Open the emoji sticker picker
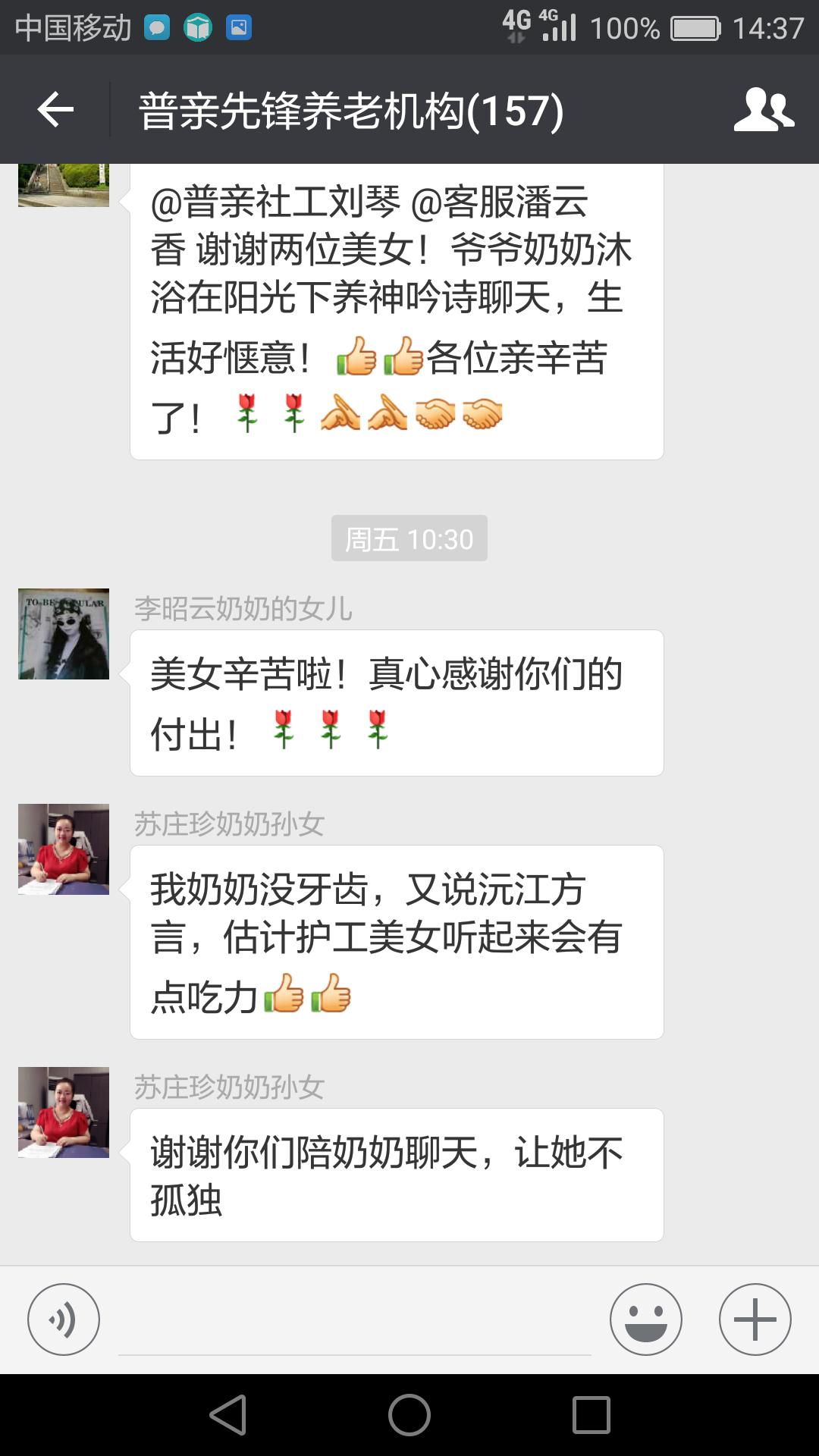 coord(646,1319)
